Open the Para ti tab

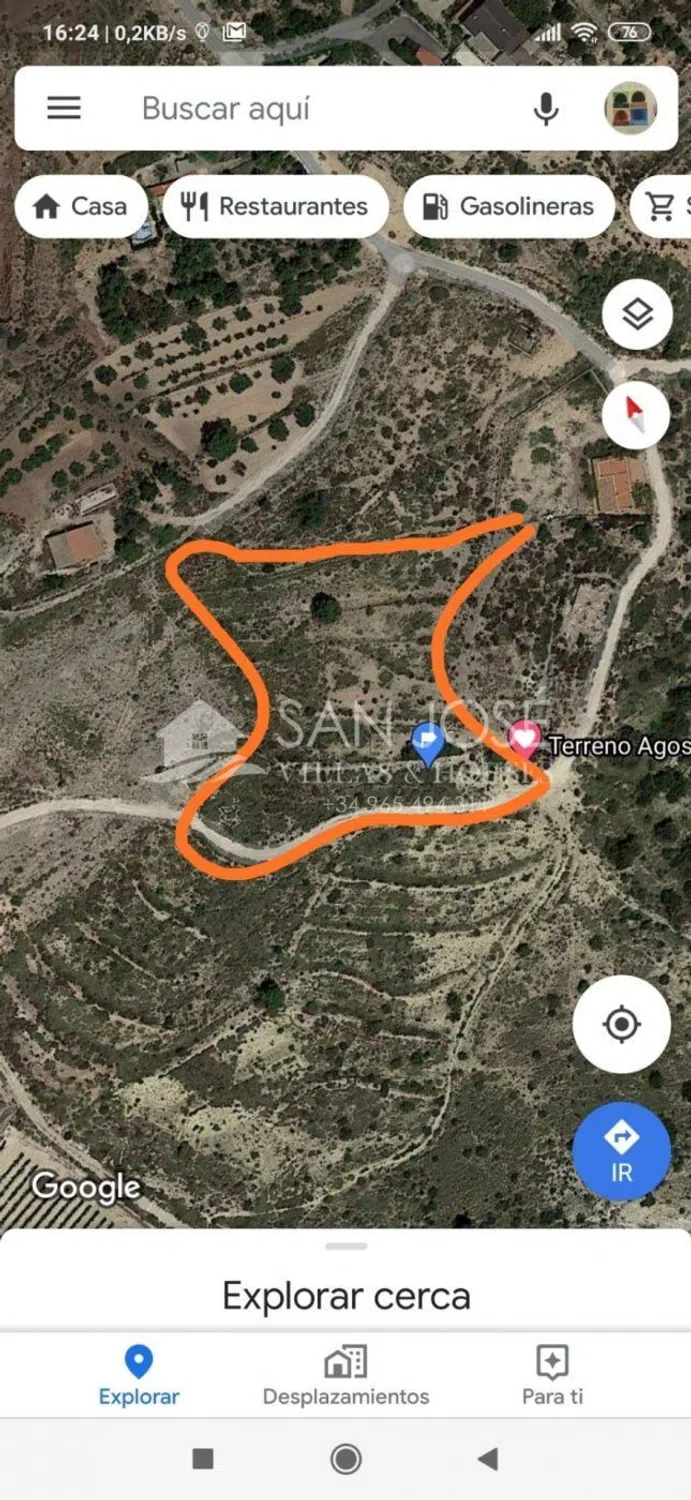pos(552,1375)
